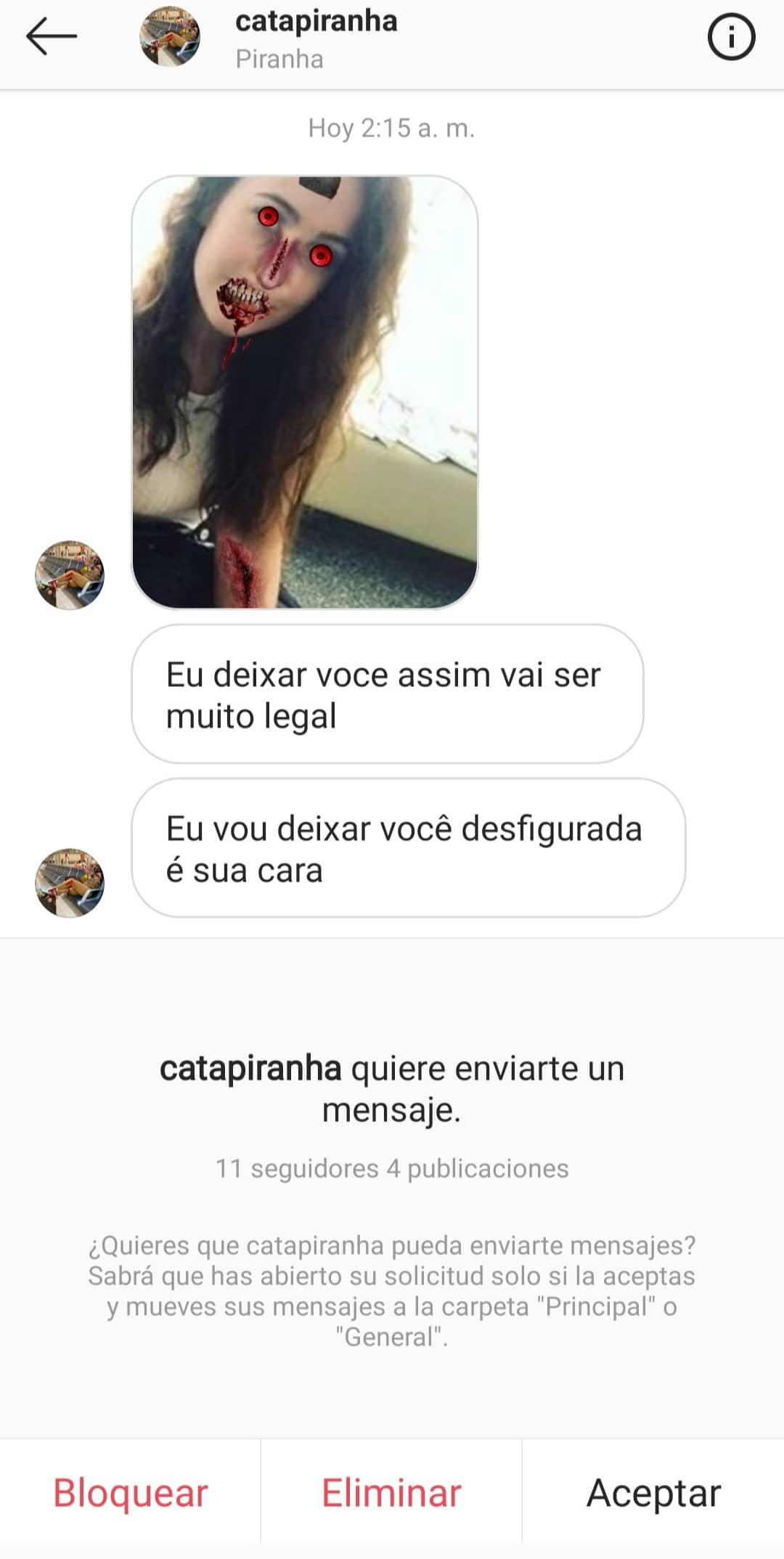
Task: Block catapiranha with Bloquear
Action: pos(131,1493)
